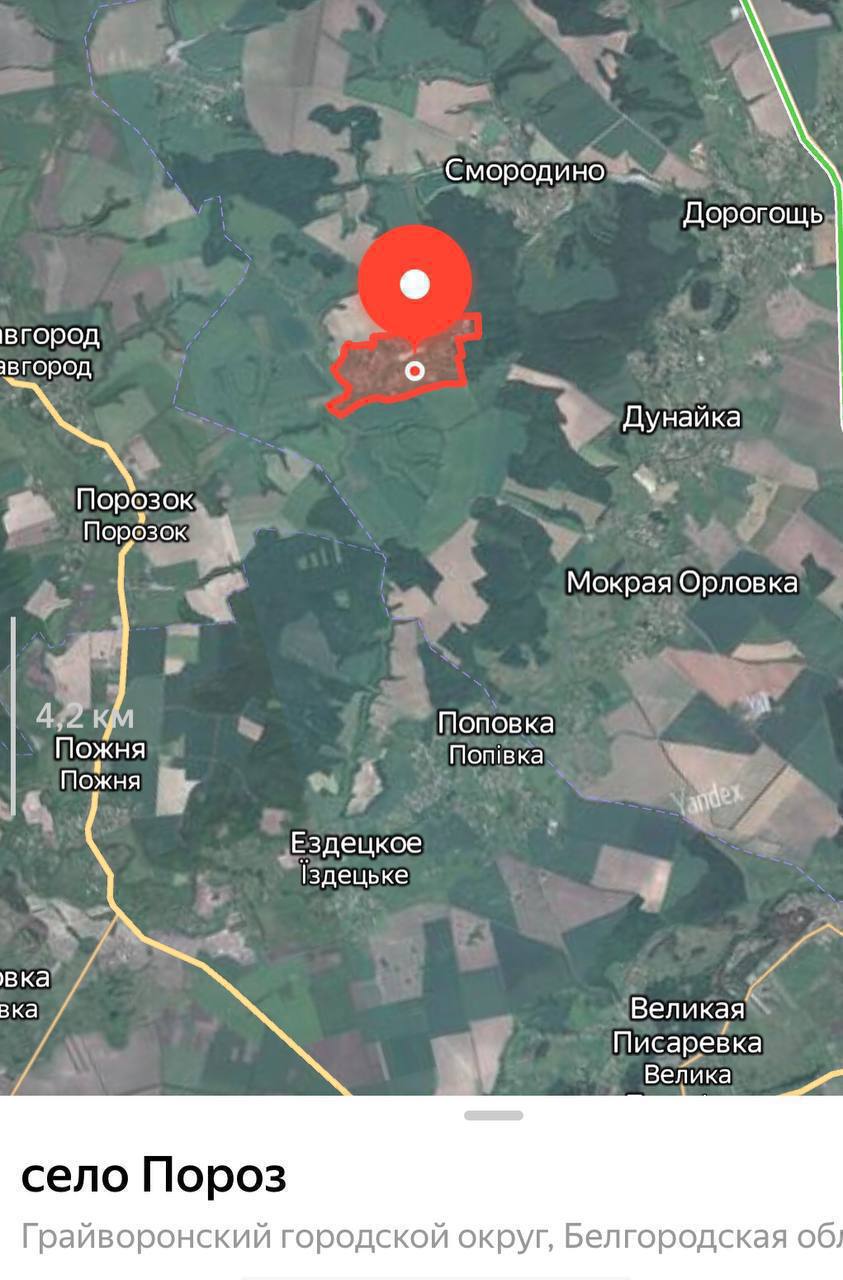Select the Дорогощь village label on the map
The image size is (843, 1280).
753,214
